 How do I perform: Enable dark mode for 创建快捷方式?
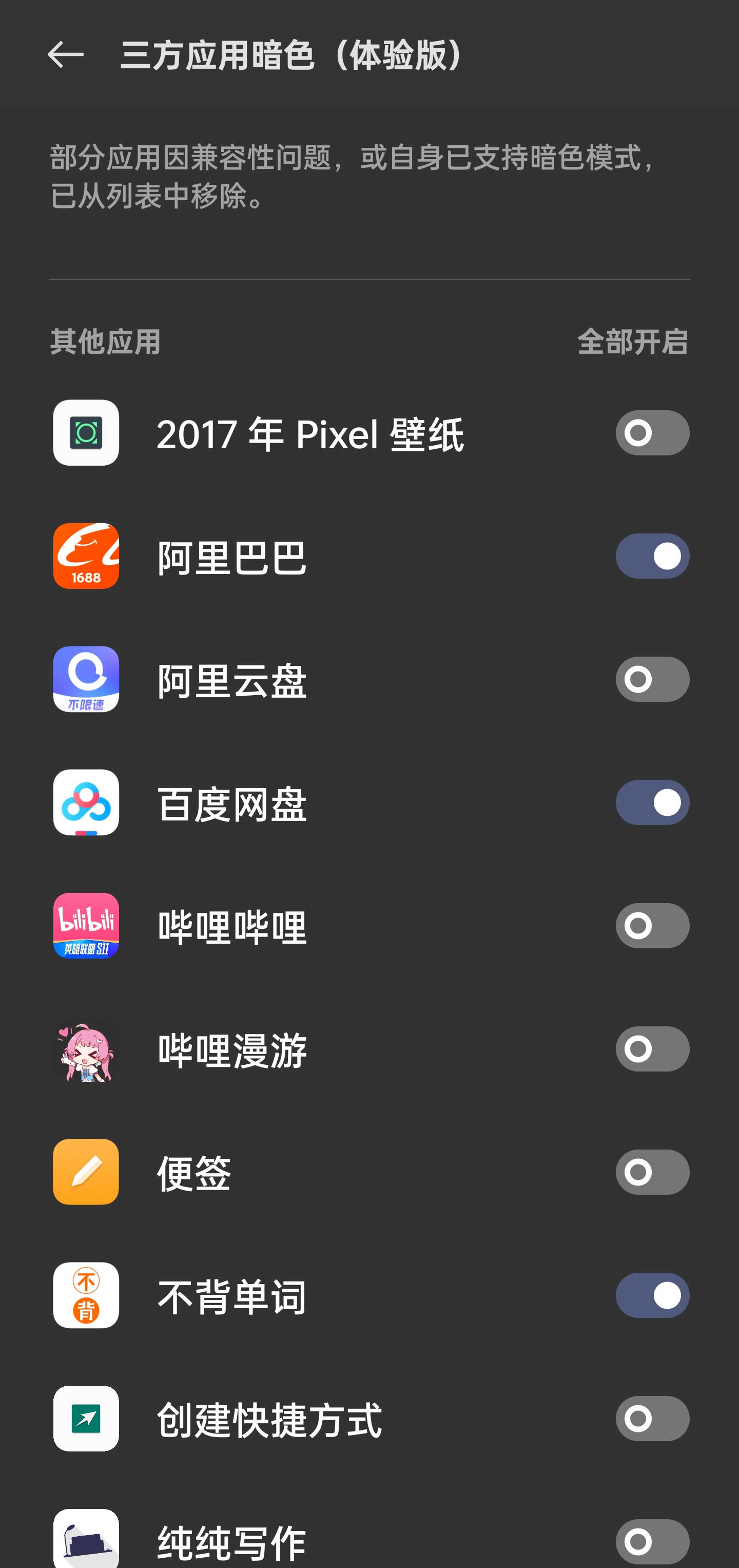651,1418
